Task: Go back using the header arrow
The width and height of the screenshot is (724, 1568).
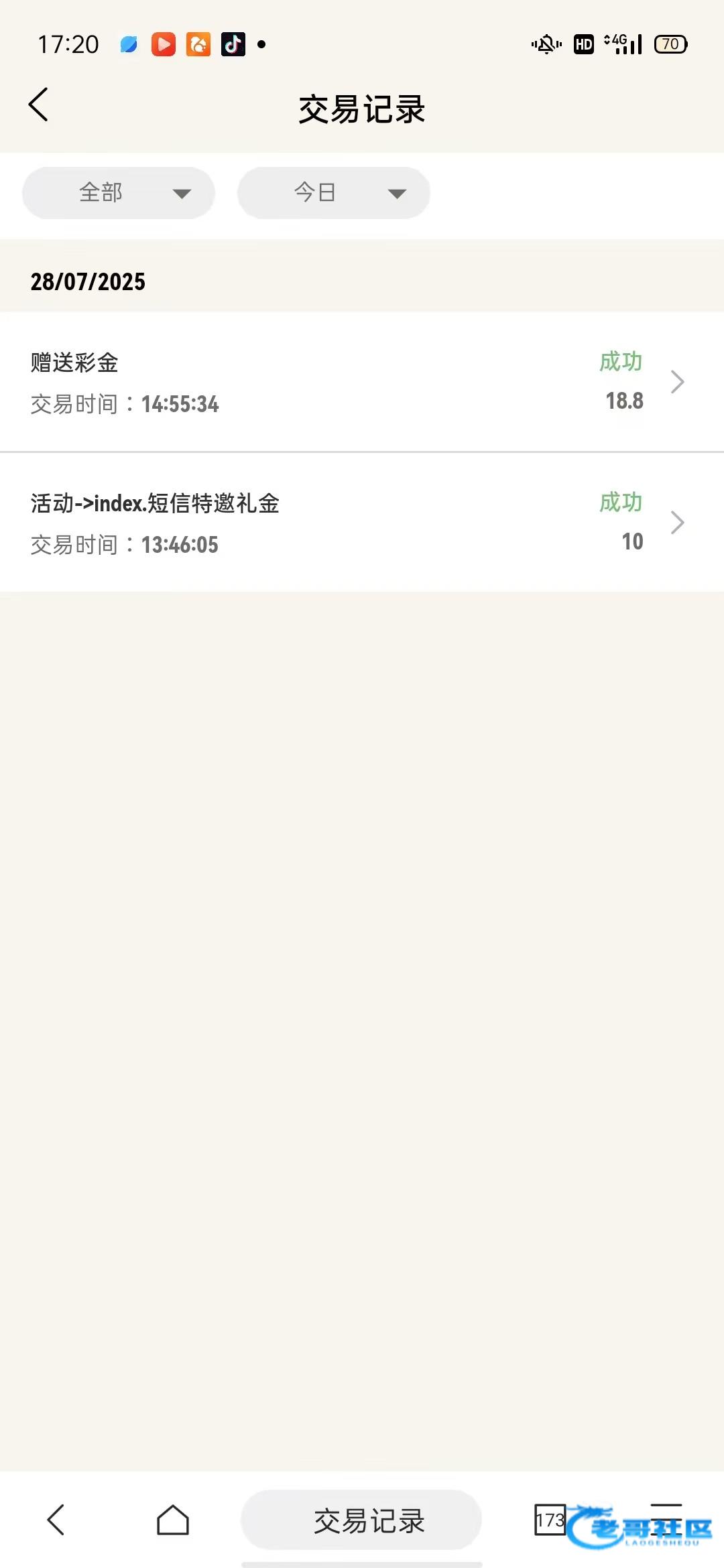Action: pyautogui.click(x=38, y=105)
